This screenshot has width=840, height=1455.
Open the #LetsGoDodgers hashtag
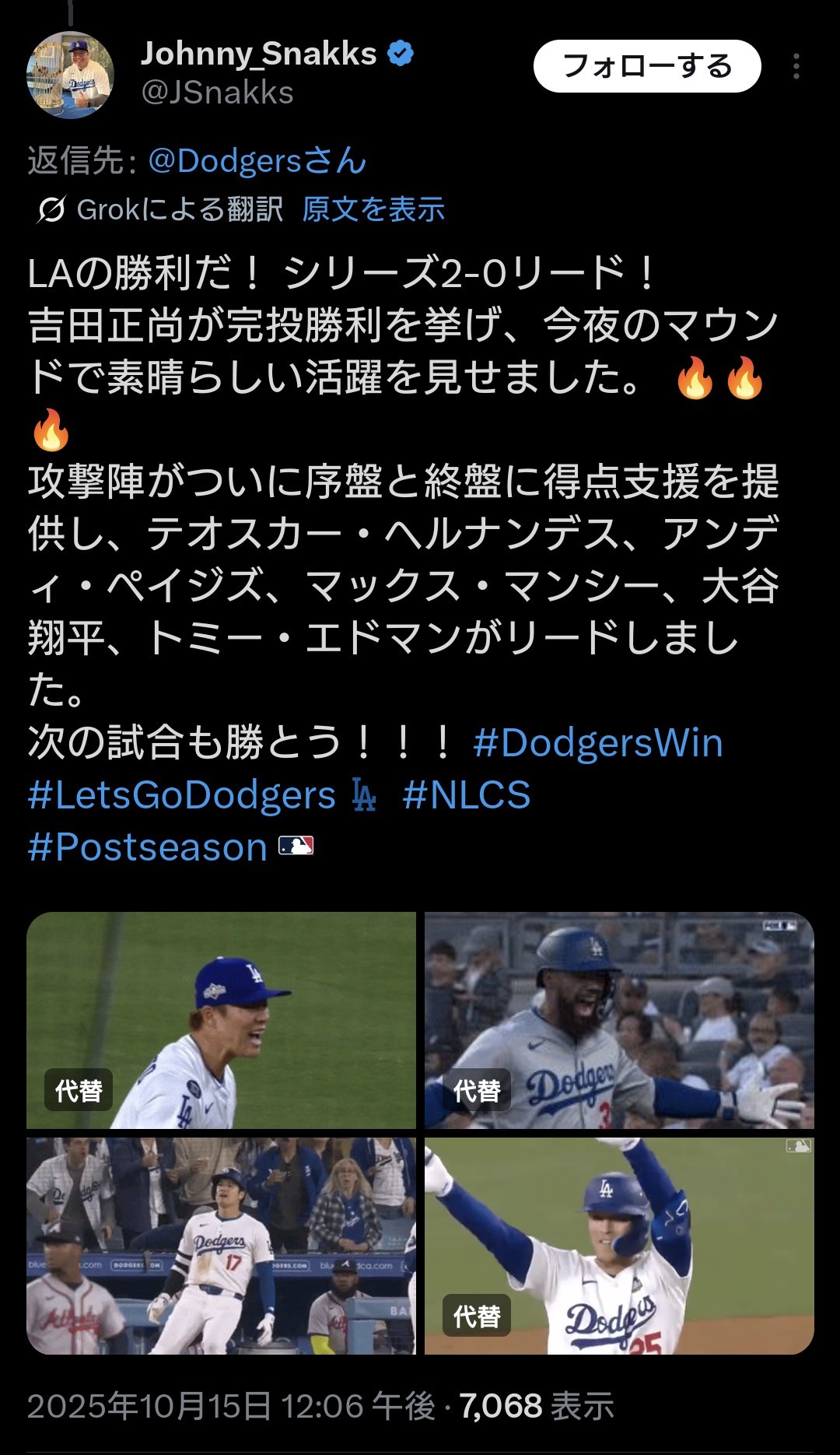tap(182, 795)
